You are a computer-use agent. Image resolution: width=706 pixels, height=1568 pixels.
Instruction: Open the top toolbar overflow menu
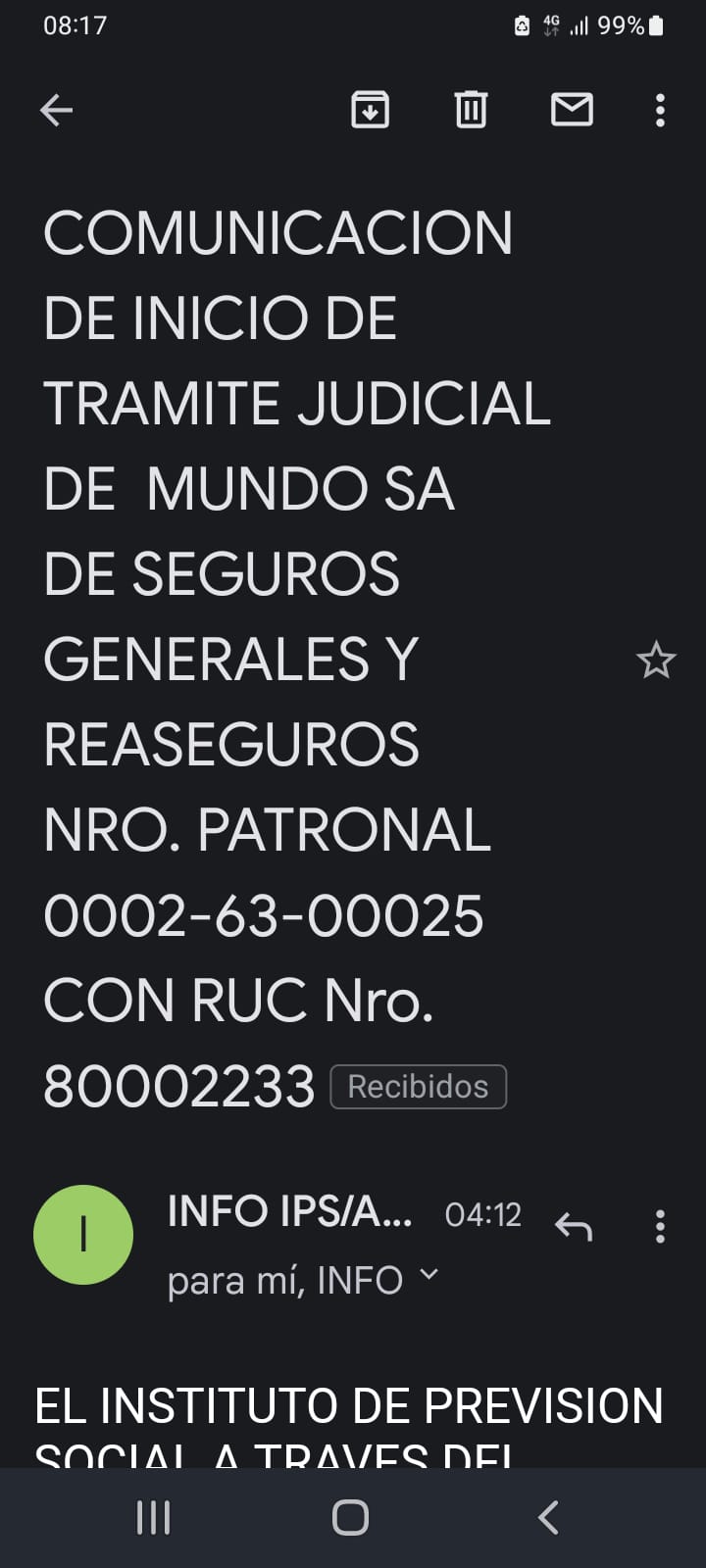tap(660, 111)
